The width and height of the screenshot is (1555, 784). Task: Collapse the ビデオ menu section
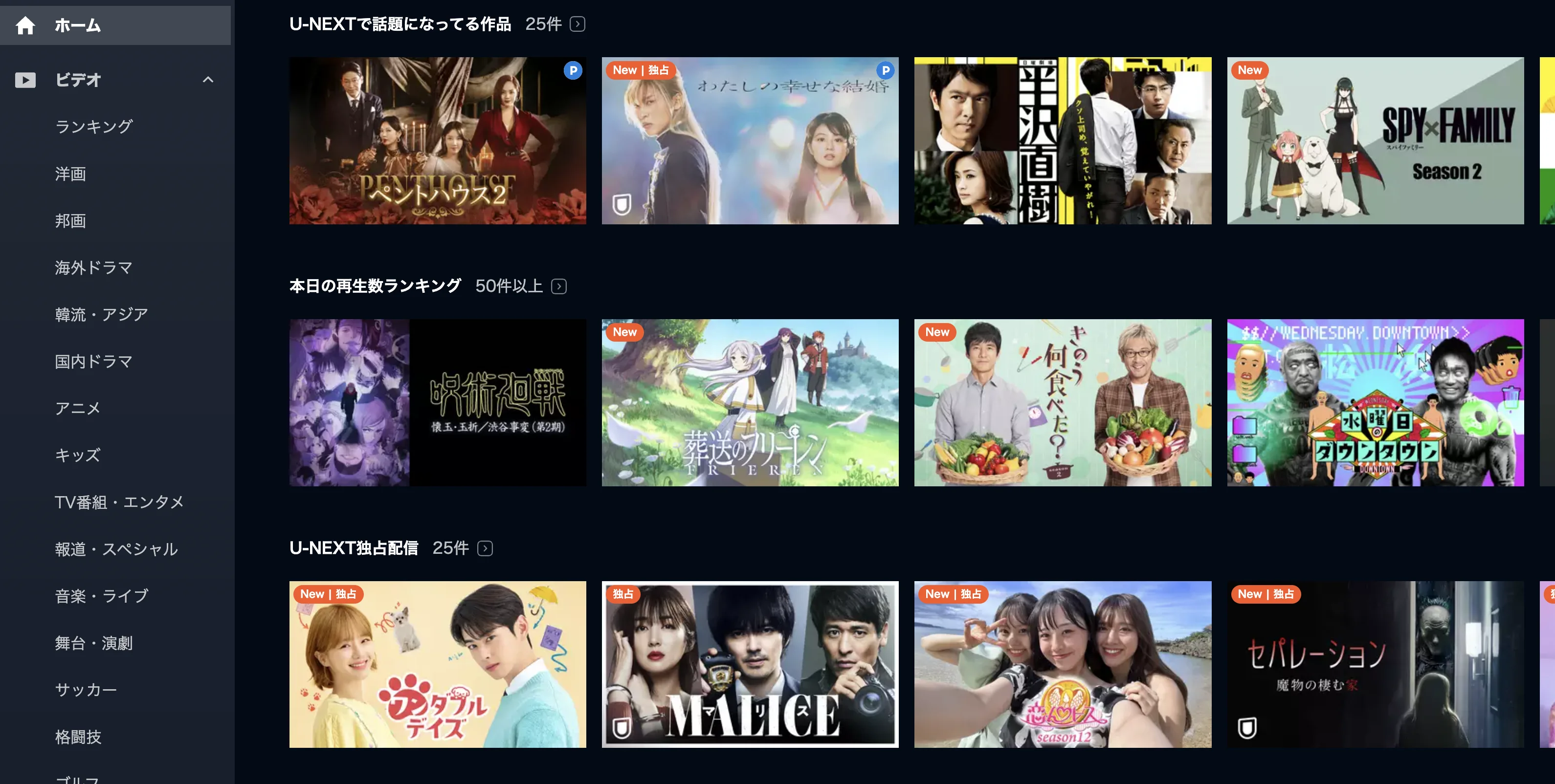pos(208,80)
